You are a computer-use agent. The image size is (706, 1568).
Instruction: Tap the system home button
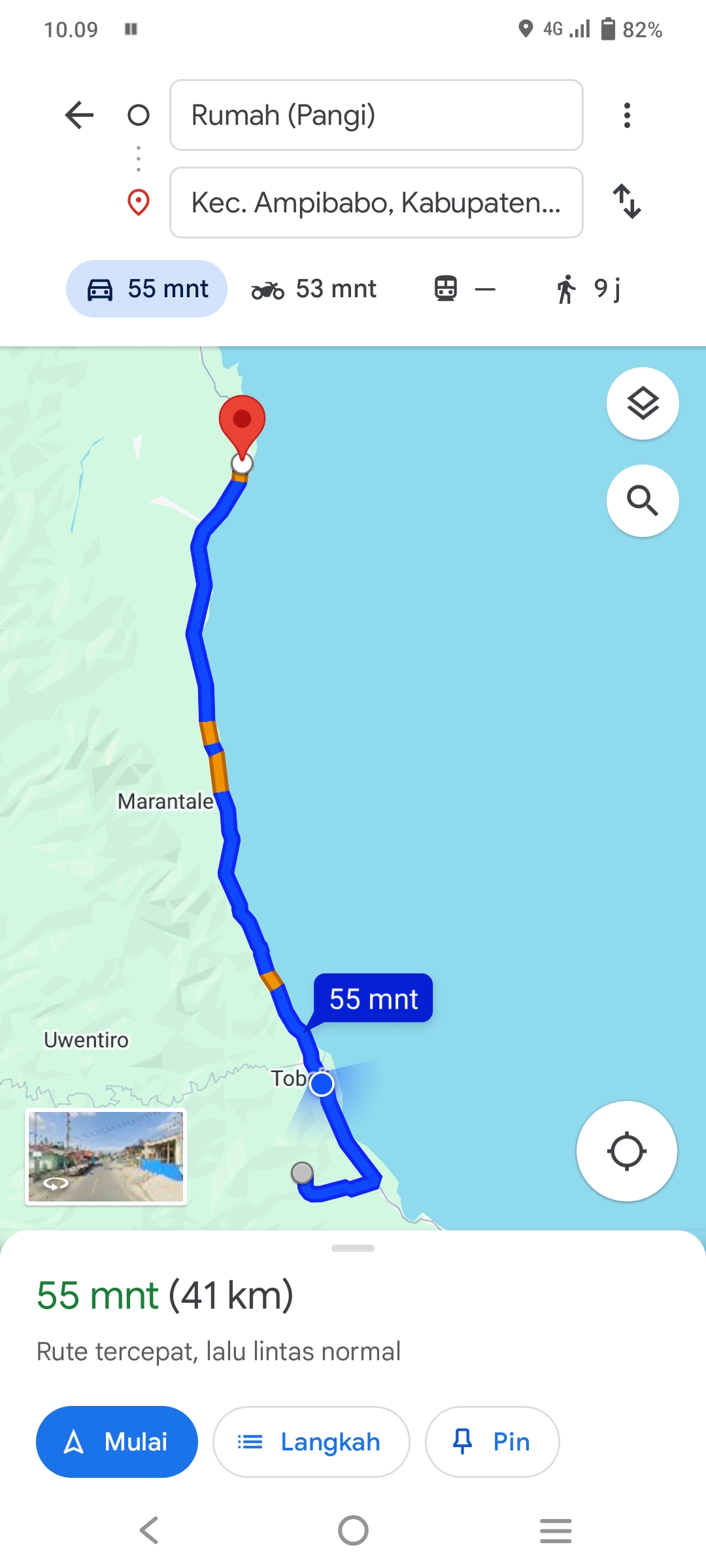353,1530
